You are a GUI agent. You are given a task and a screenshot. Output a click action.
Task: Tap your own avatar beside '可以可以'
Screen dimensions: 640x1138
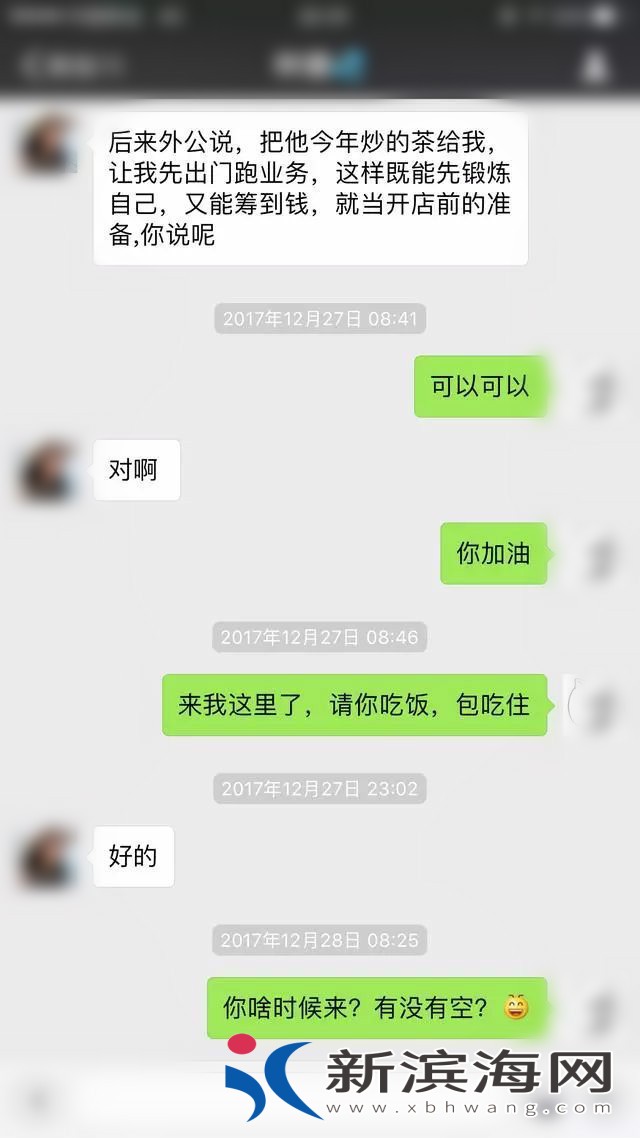600,389
